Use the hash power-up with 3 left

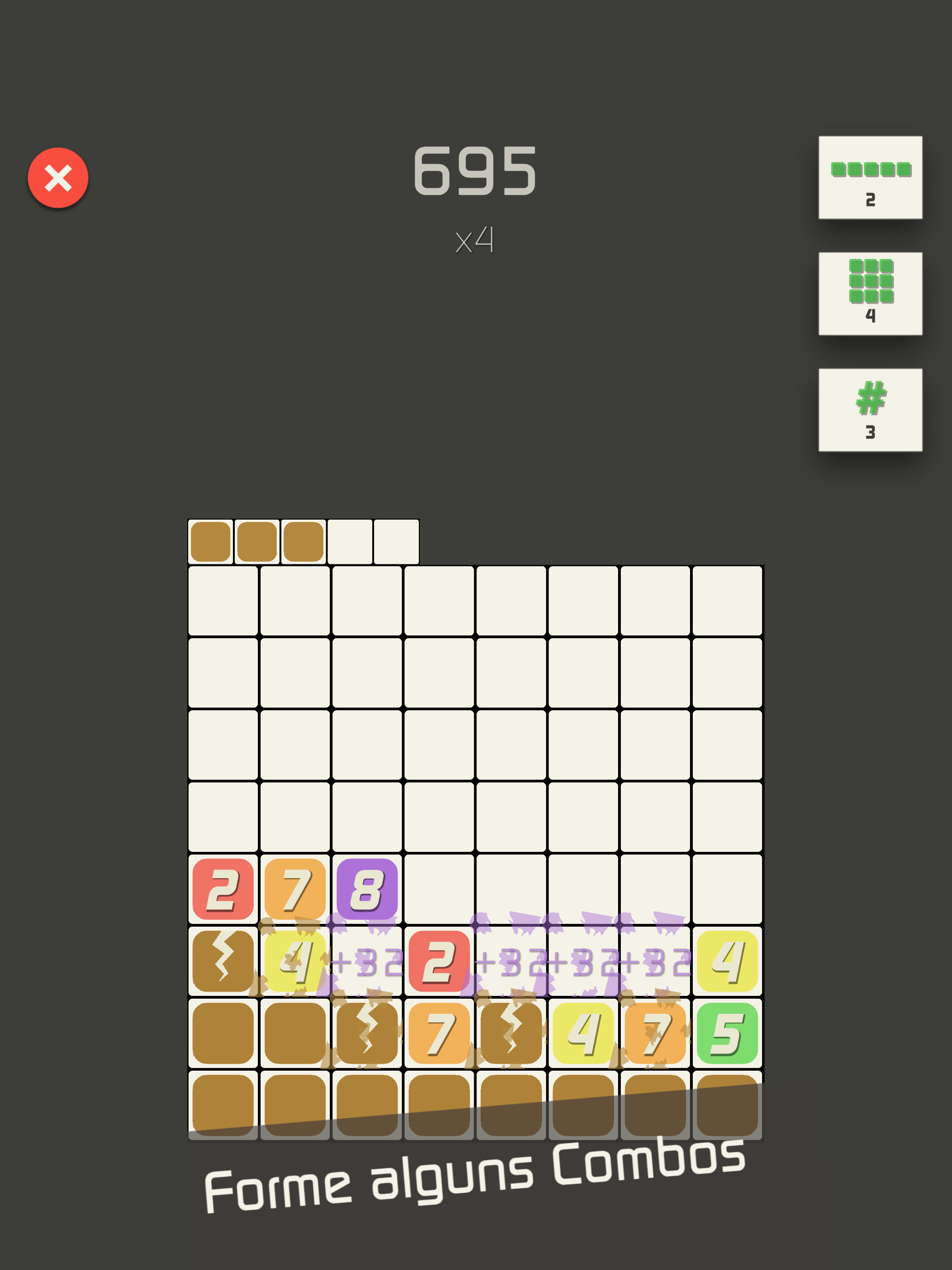click(870, 409)
